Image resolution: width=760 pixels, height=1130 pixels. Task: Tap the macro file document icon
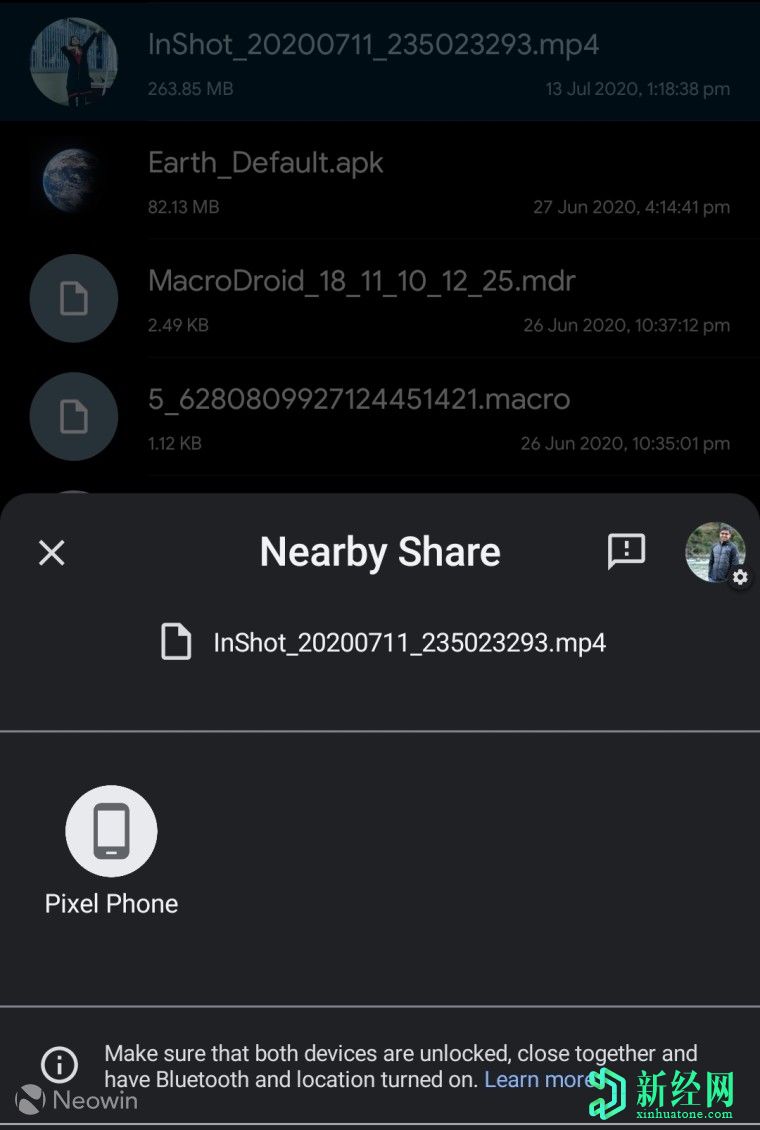[x=74, y=416]
